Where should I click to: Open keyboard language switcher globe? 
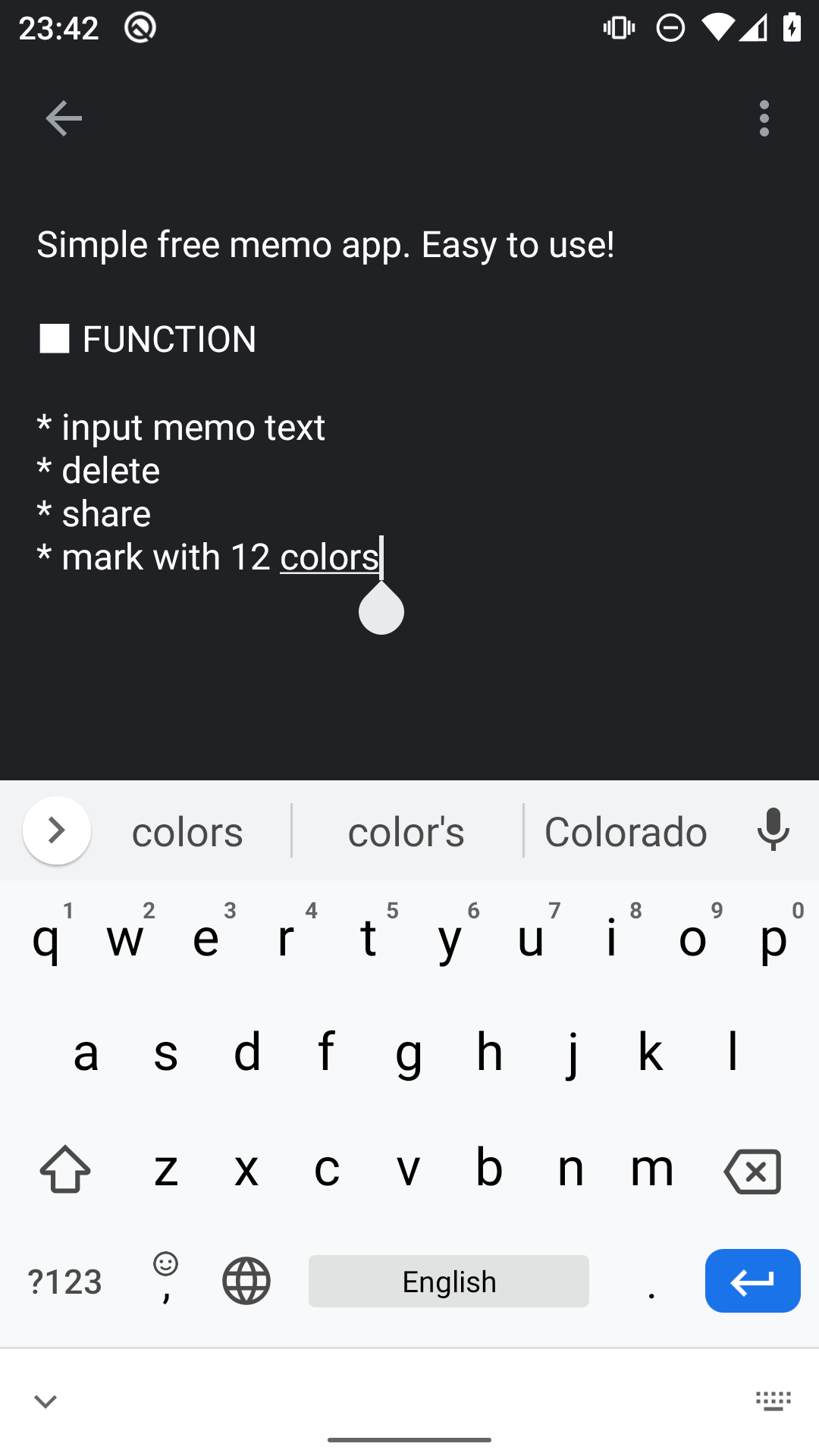[246, 1281]
